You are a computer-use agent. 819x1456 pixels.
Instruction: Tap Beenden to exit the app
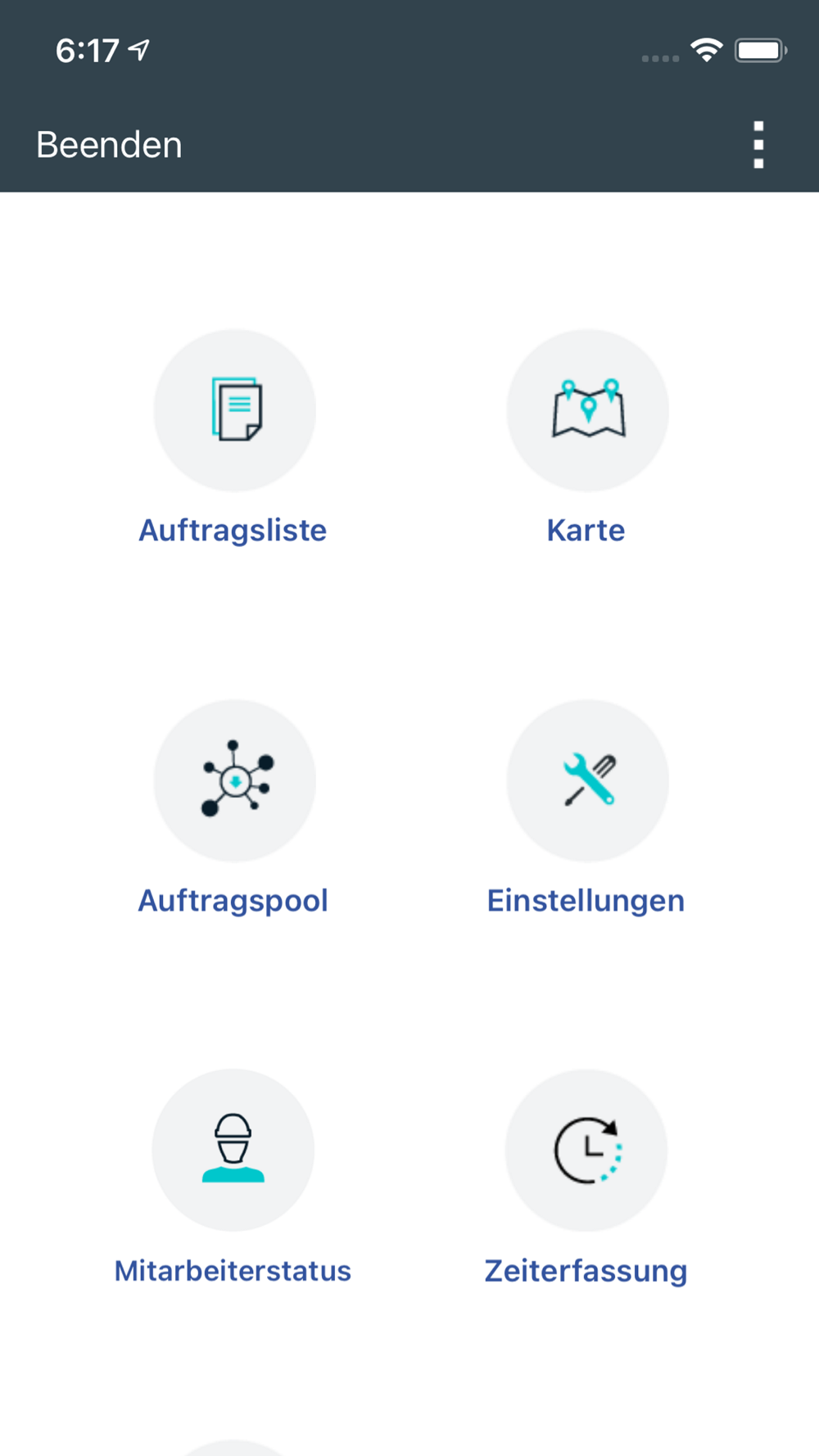[109, 145]
